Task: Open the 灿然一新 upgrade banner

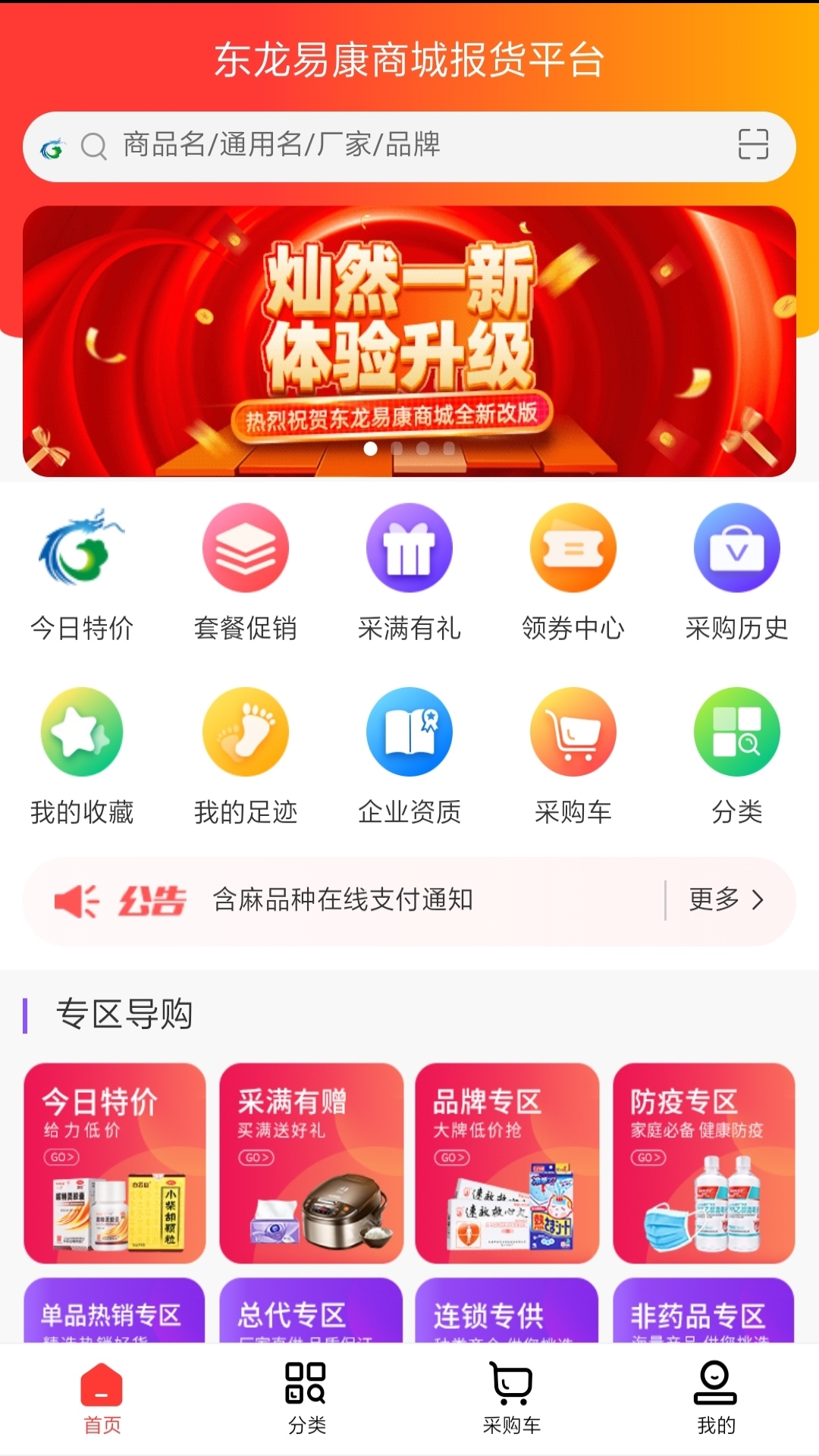Action: click(409, 341)
